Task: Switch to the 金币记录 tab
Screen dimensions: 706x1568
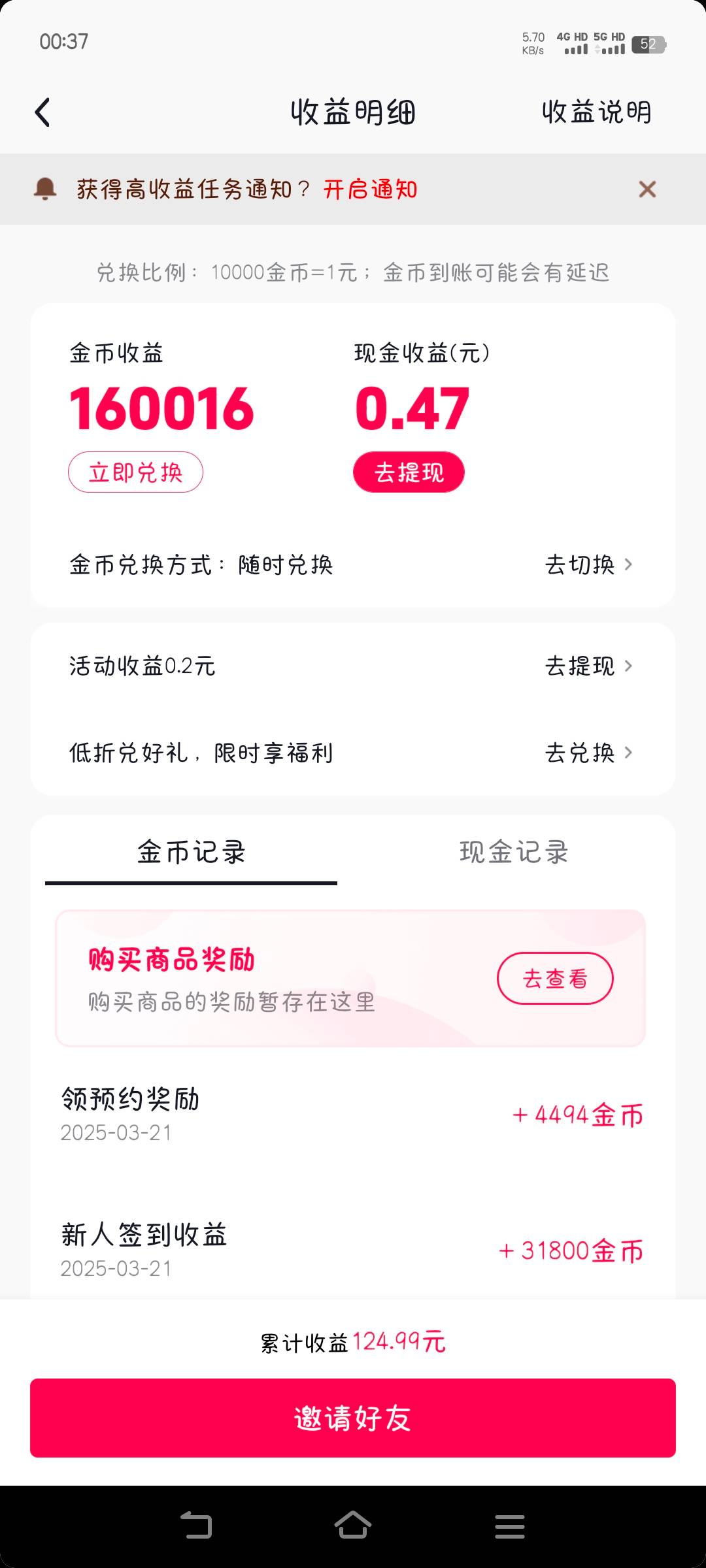Action: click(x=191, y=853)
